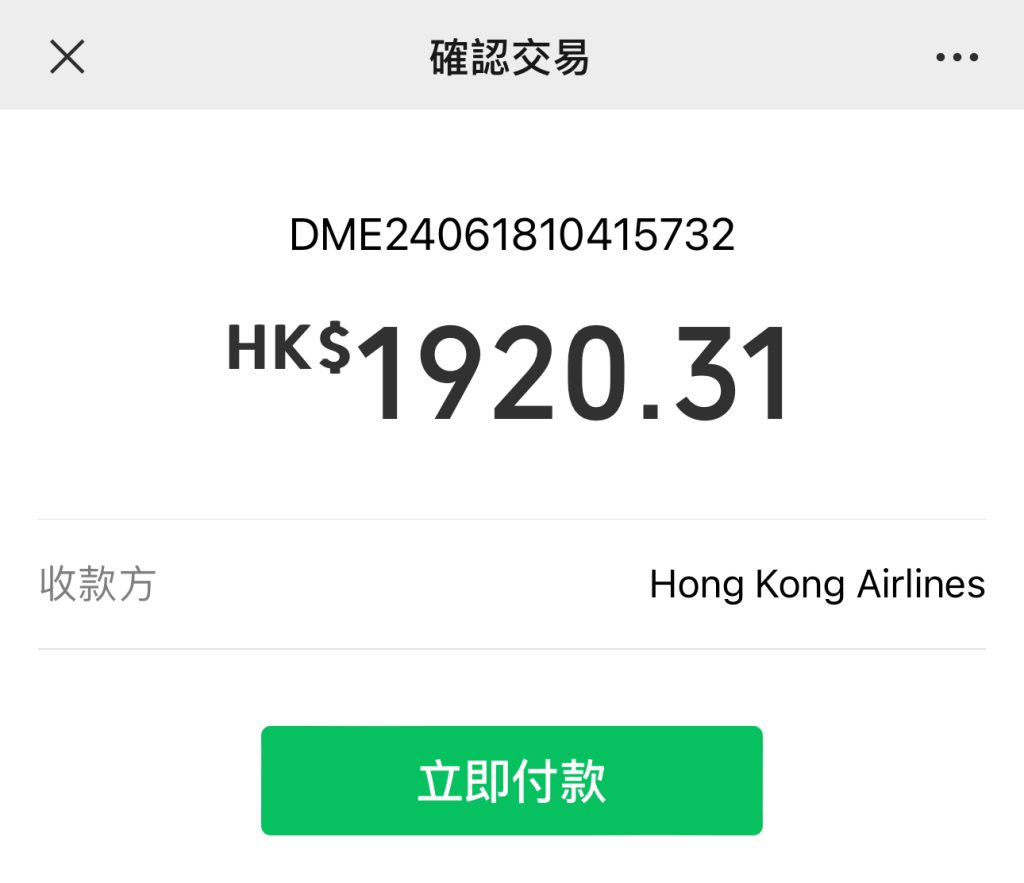Open the three-dot overflow menu
Screen dimensions: 1024x883
[956, 58]
